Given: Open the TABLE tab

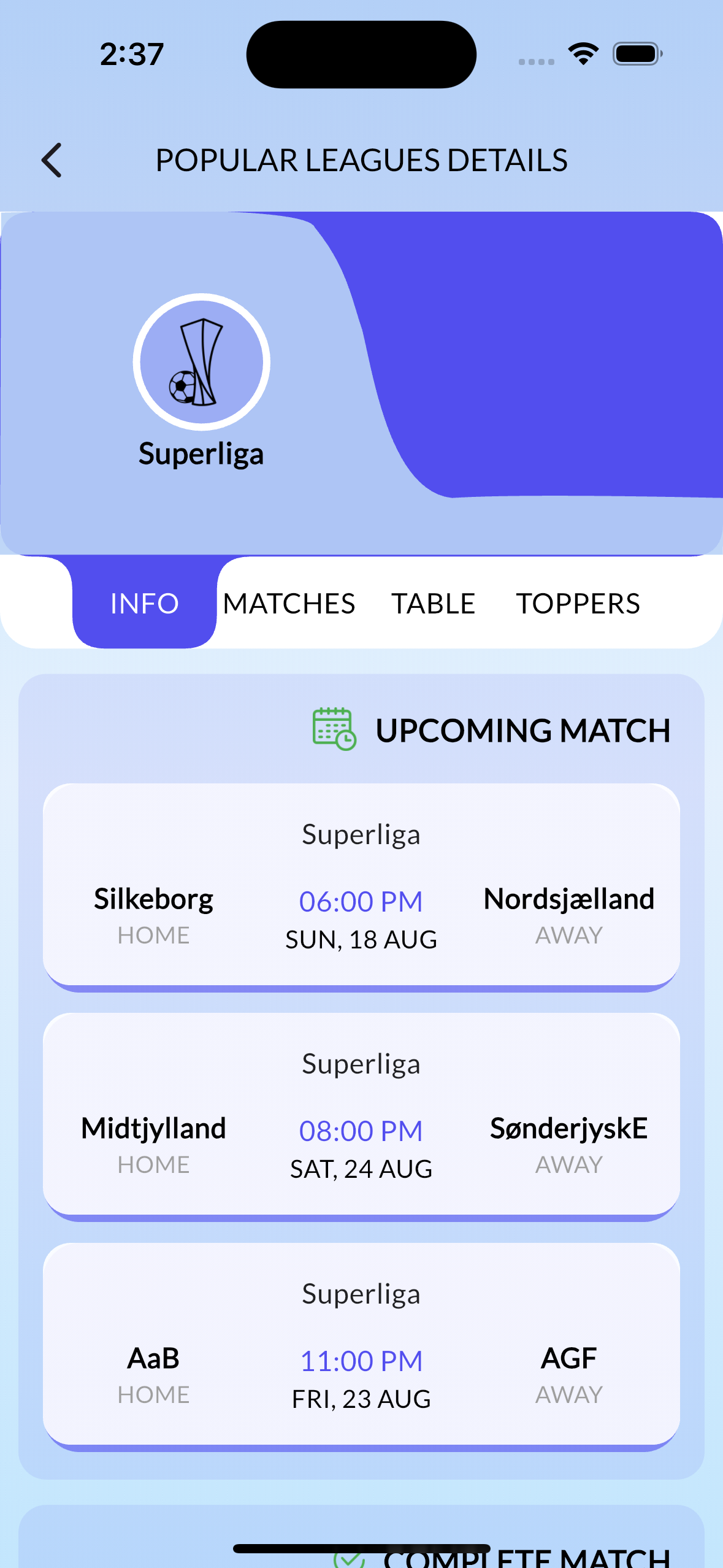Looking at the screenshot, I should pos(434,603).
